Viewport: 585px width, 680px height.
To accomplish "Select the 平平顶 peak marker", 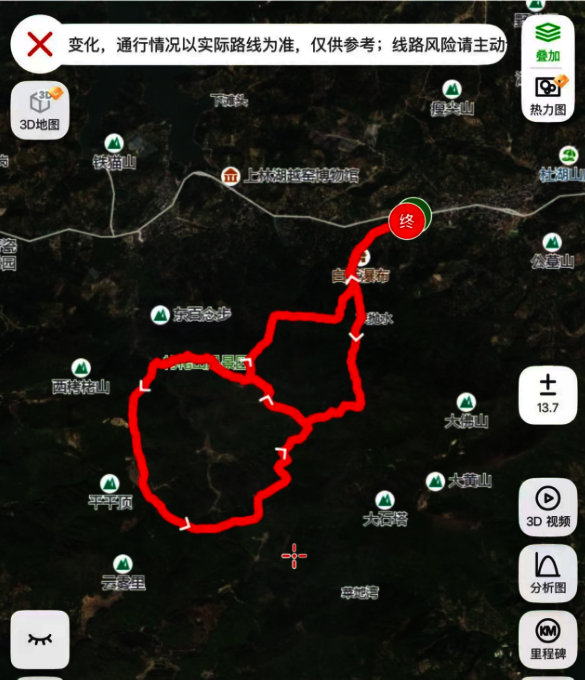I will click(x=110, y=483).
